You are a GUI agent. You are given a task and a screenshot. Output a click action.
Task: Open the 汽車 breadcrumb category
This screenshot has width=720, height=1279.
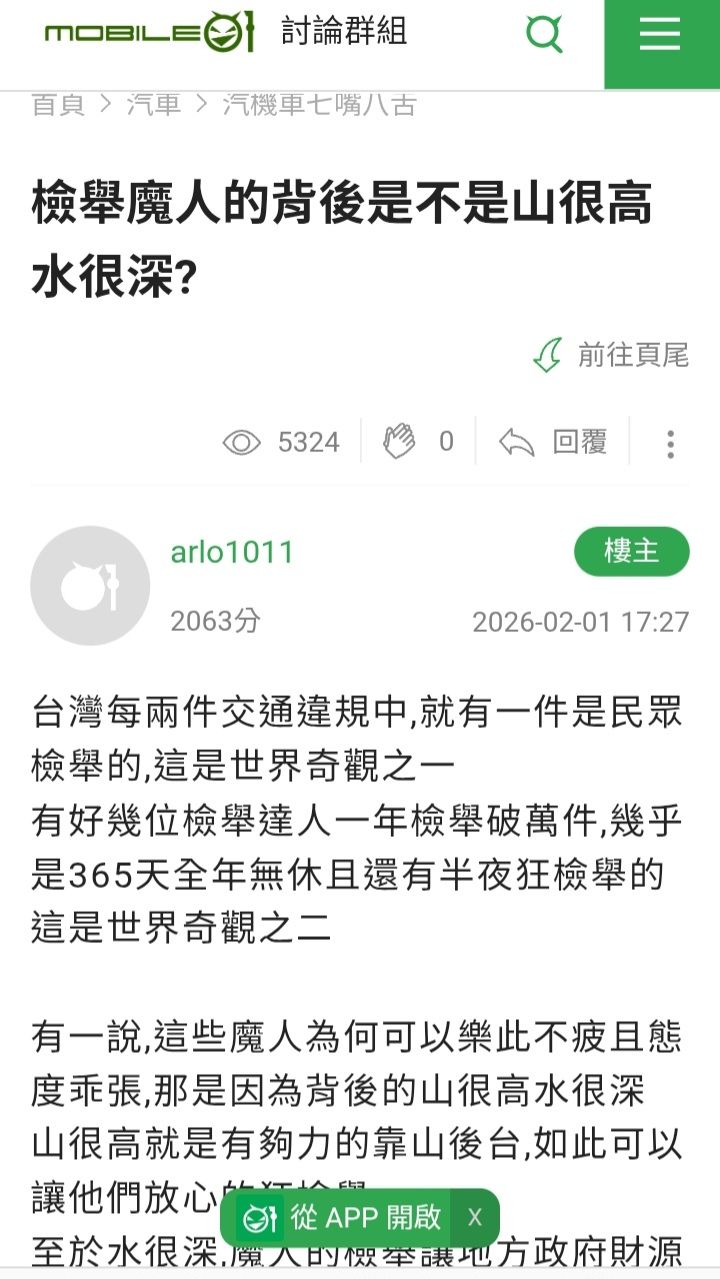(154, 104)
